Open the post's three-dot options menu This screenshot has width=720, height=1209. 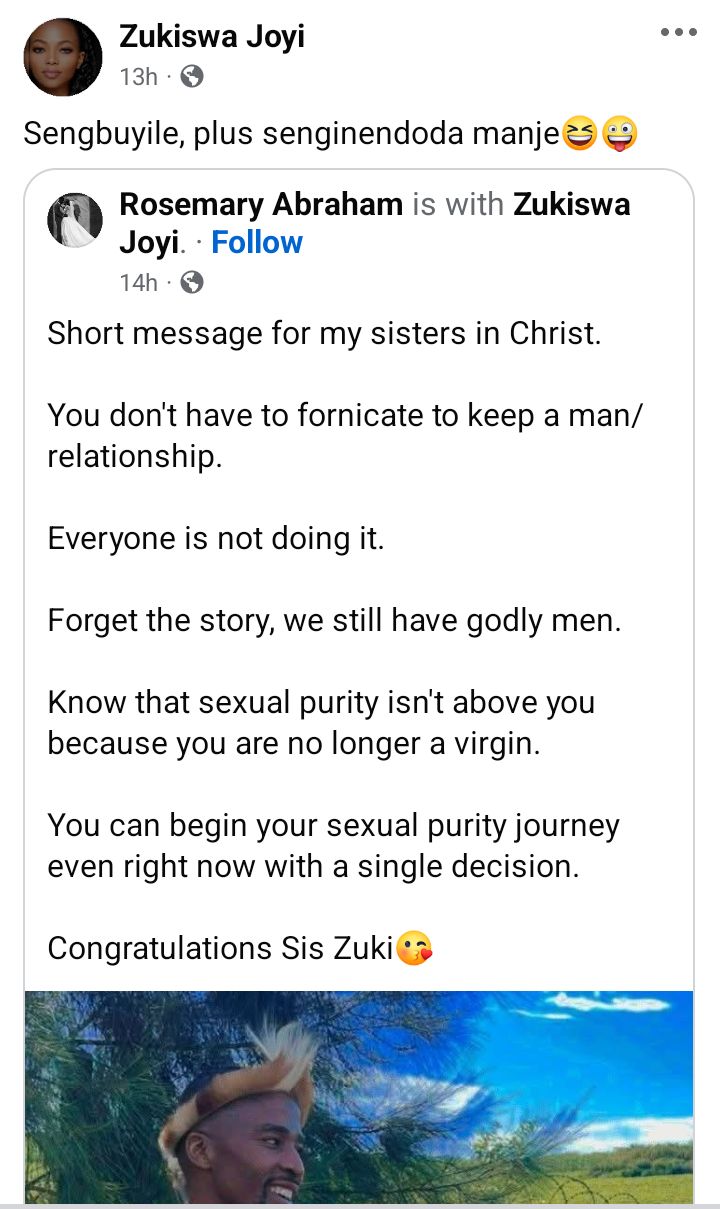pos(678,33)
